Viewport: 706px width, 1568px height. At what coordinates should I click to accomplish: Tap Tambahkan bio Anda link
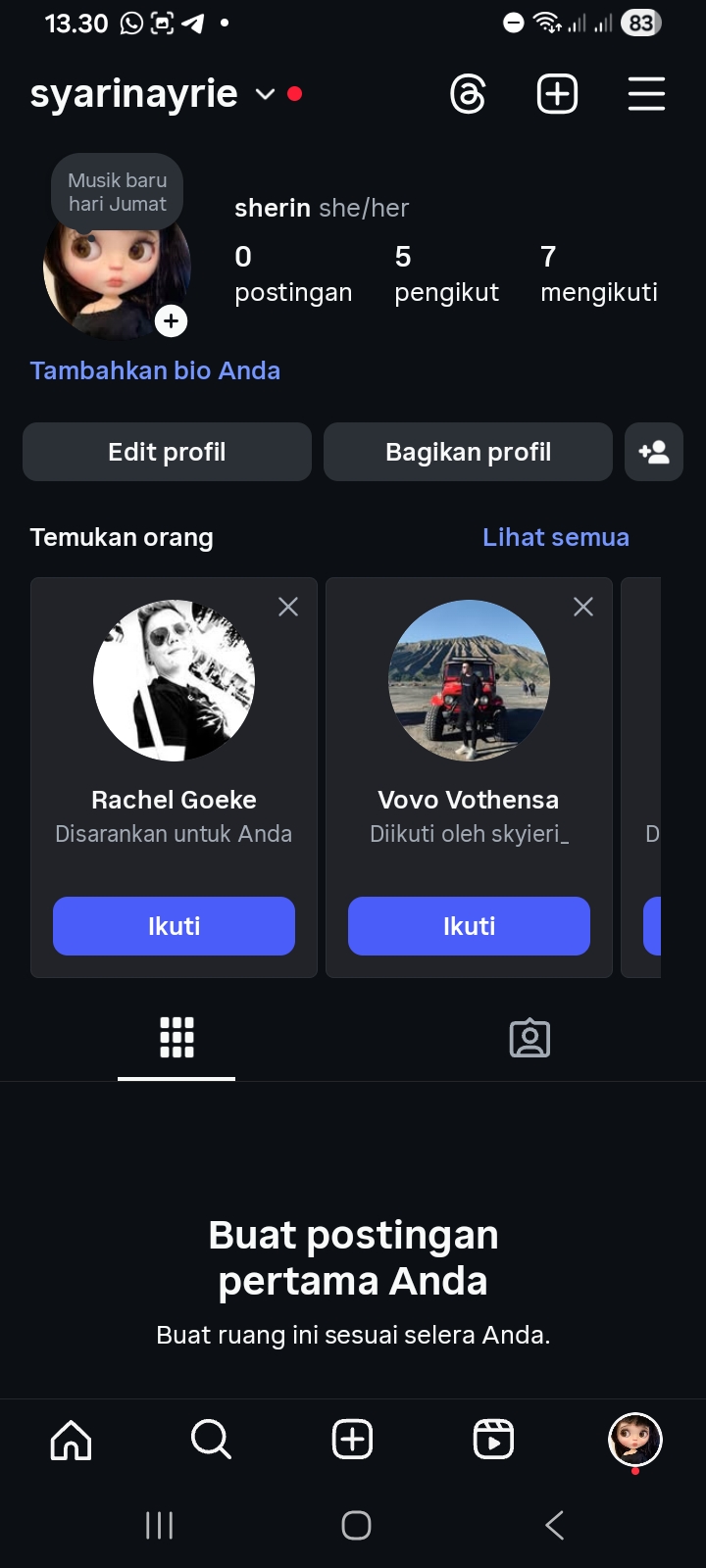tap(155, 370)
